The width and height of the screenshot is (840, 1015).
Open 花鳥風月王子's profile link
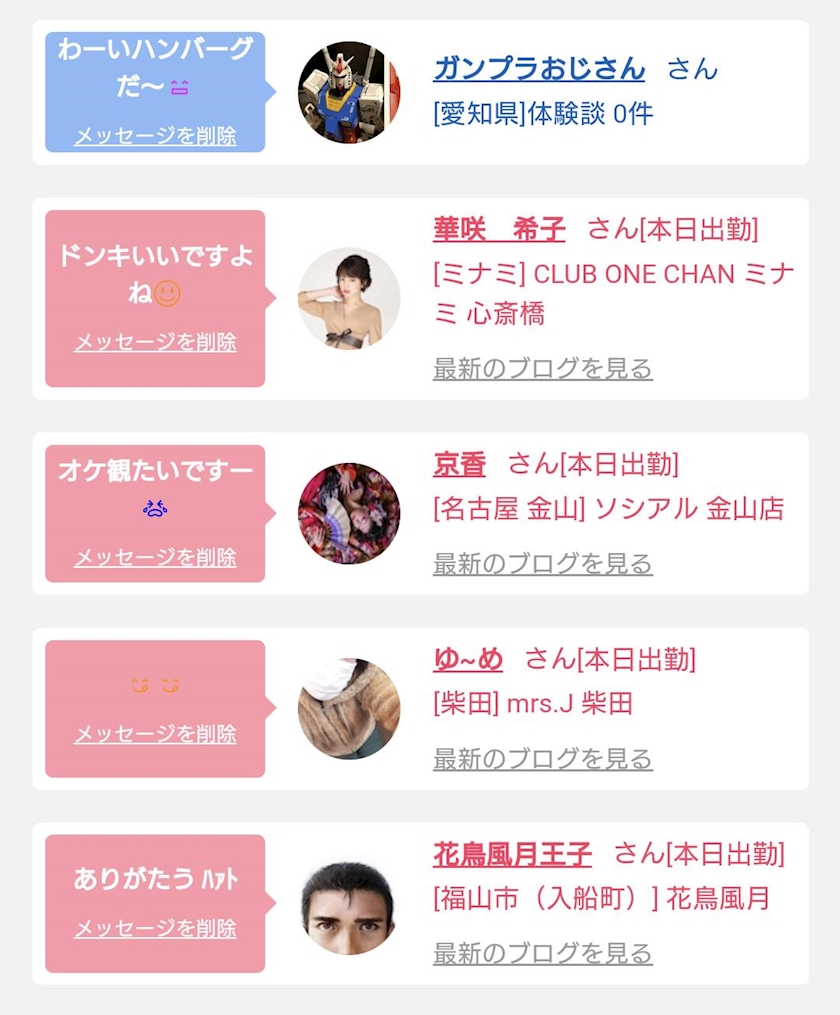[513, 854]
